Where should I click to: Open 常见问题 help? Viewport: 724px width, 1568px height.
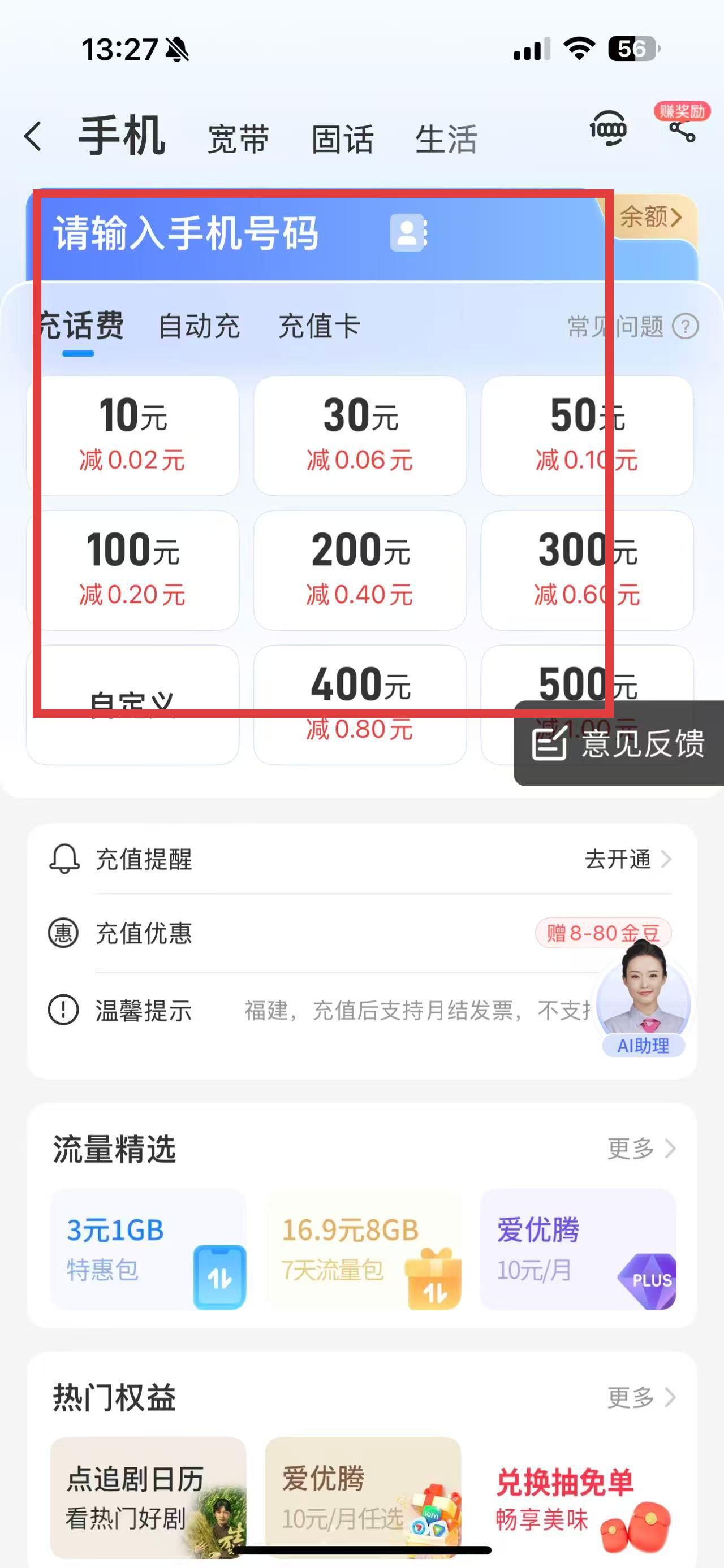(x=632, y=327)
